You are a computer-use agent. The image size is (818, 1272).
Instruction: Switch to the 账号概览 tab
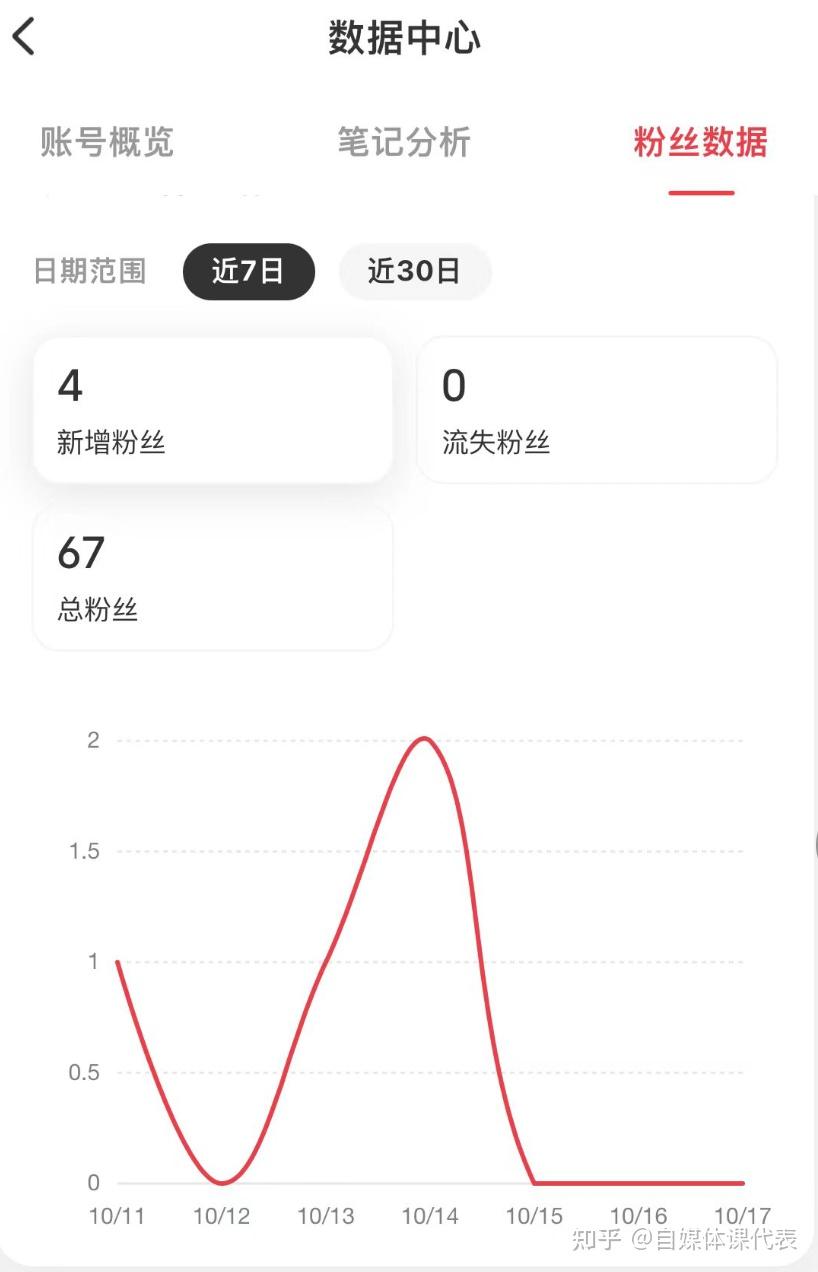(x=107, y=143)
